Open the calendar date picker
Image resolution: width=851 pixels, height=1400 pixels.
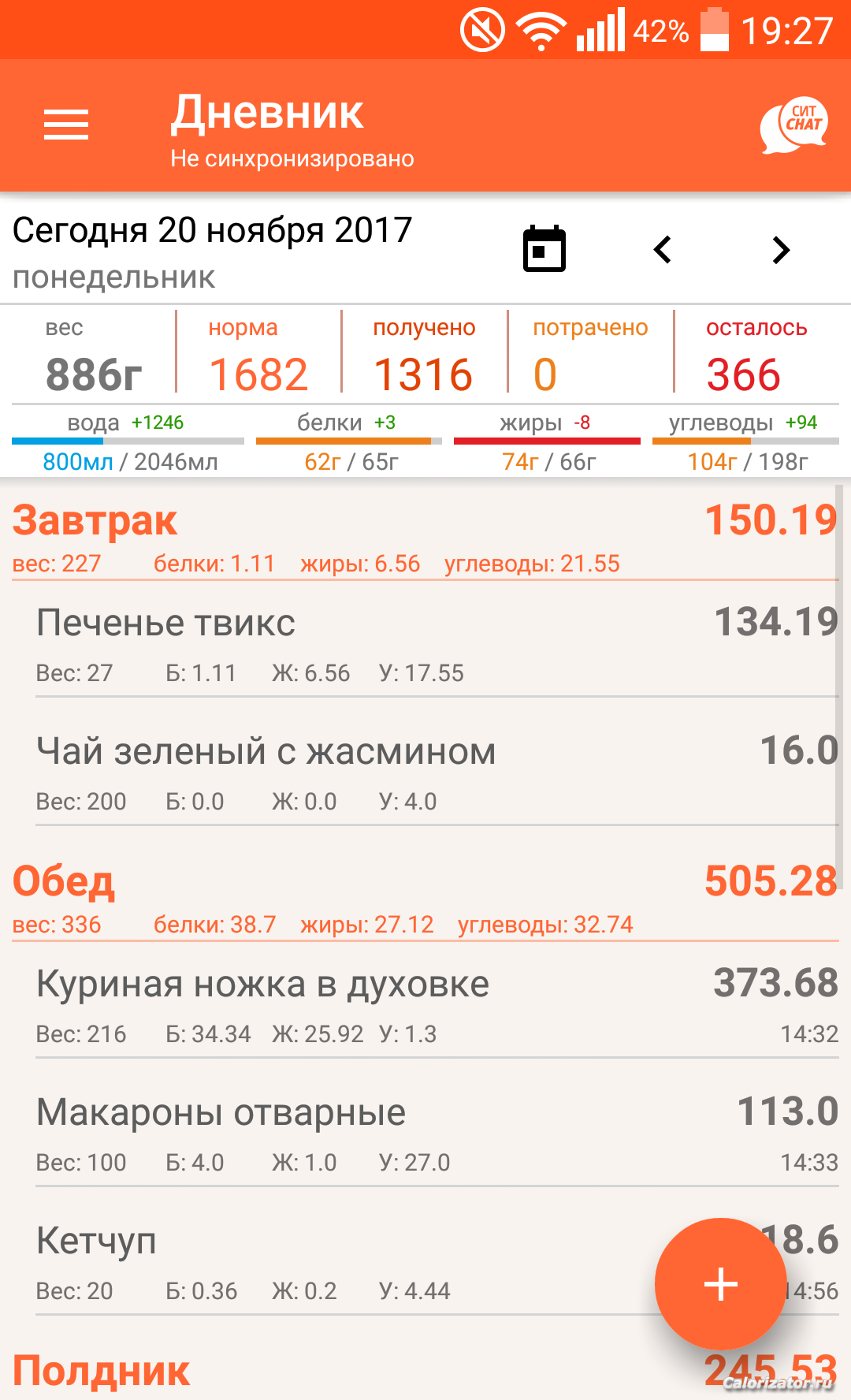(x=544, y=249)
